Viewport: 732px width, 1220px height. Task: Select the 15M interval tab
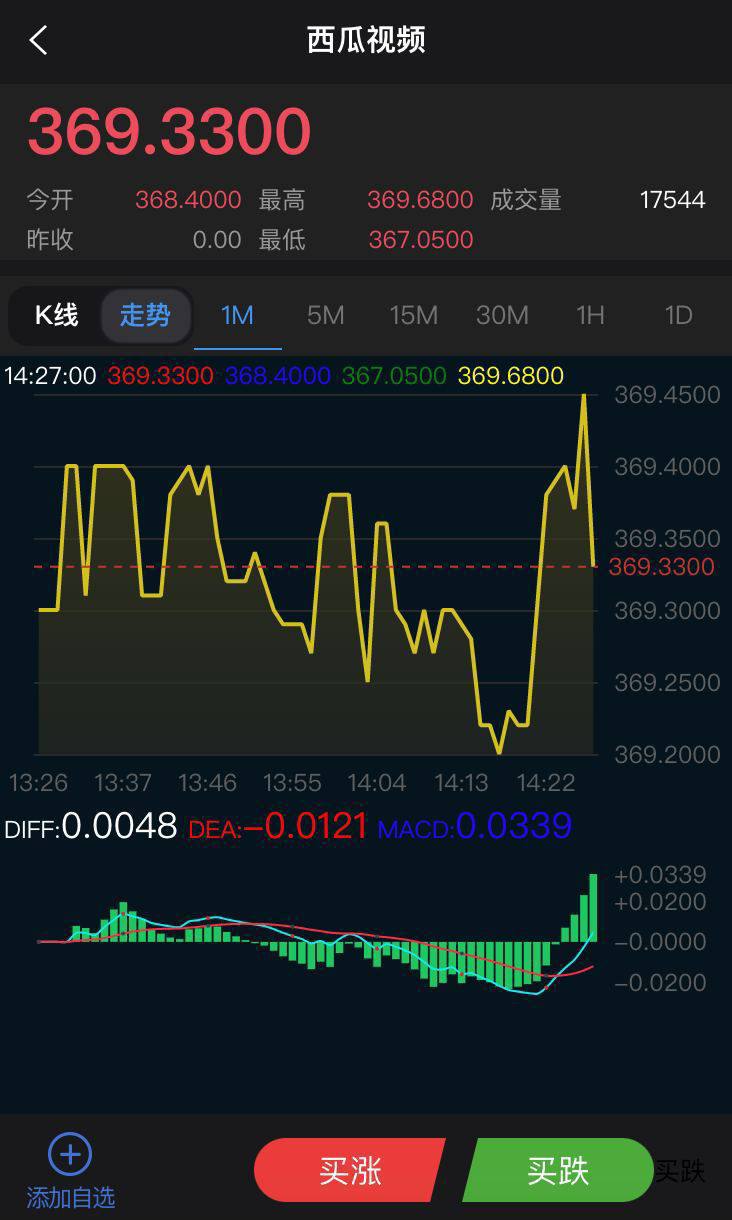414,316
